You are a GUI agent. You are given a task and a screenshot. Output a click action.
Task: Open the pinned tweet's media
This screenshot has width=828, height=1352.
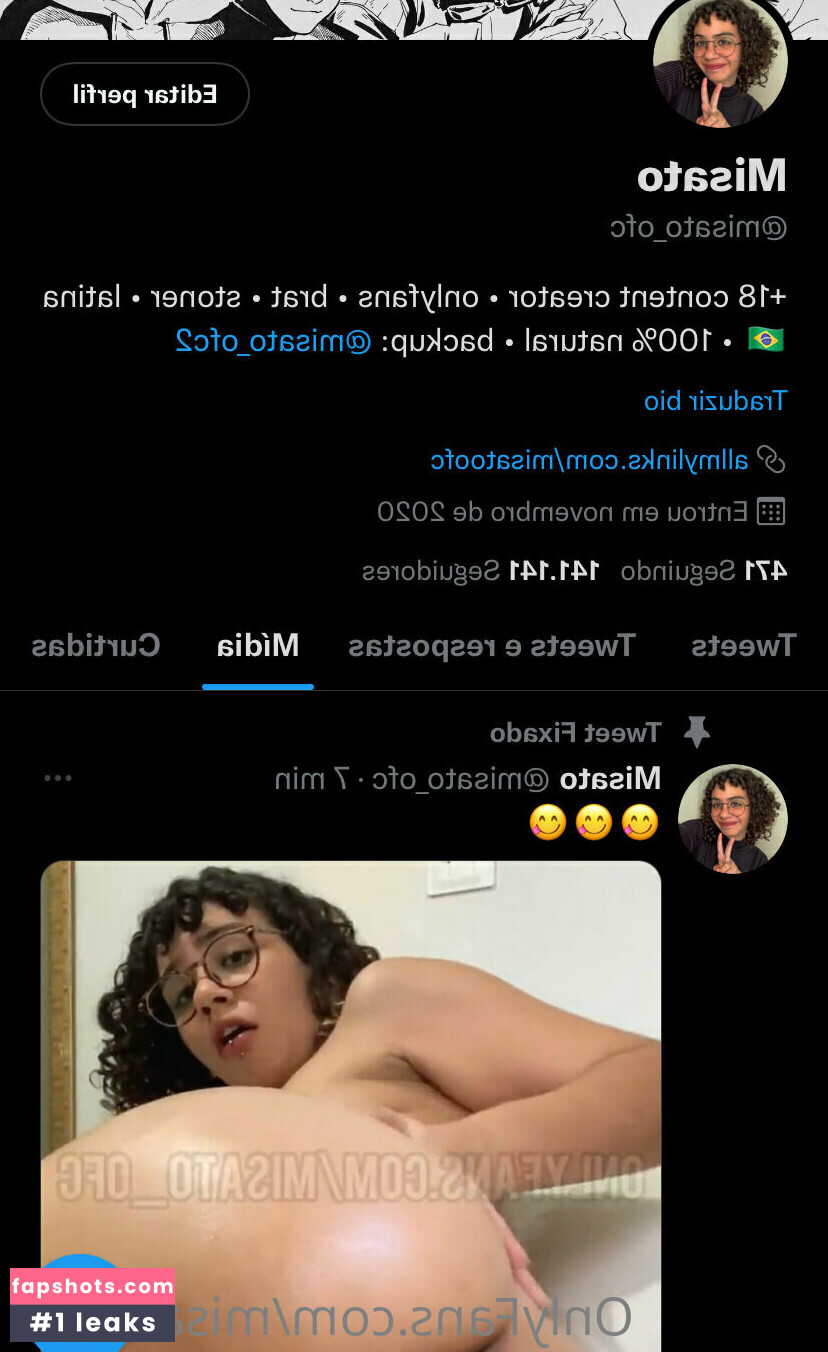point(351,1100)
